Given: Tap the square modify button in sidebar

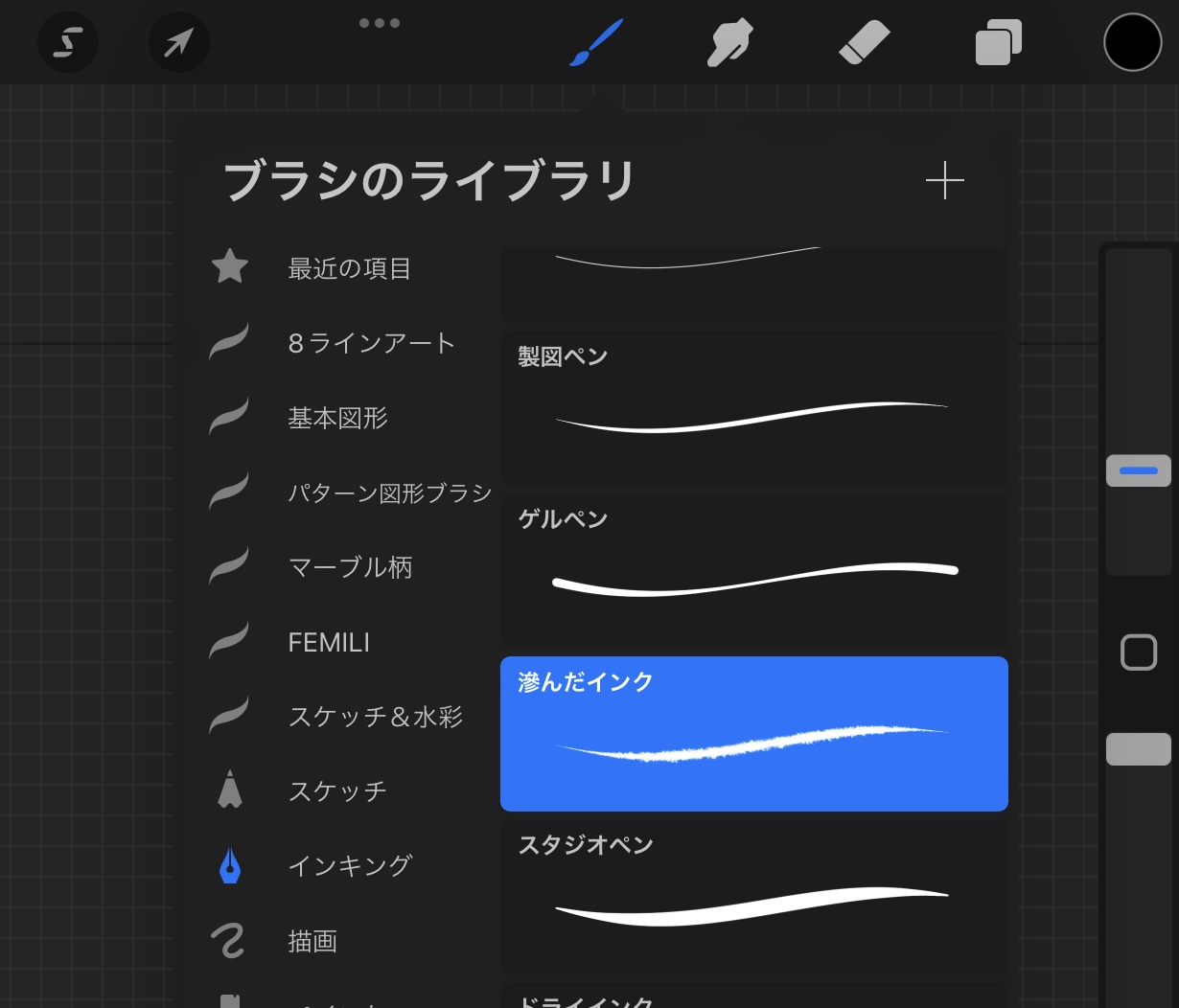Looking at the screenshot, I should tap(1139, 653).
